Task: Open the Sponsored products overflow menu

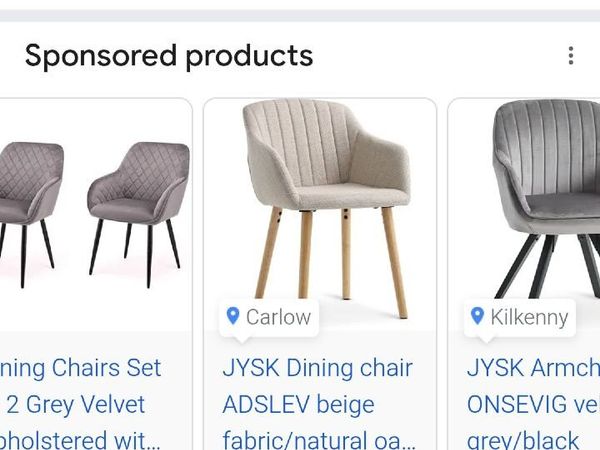Action: tap(571, 56)
